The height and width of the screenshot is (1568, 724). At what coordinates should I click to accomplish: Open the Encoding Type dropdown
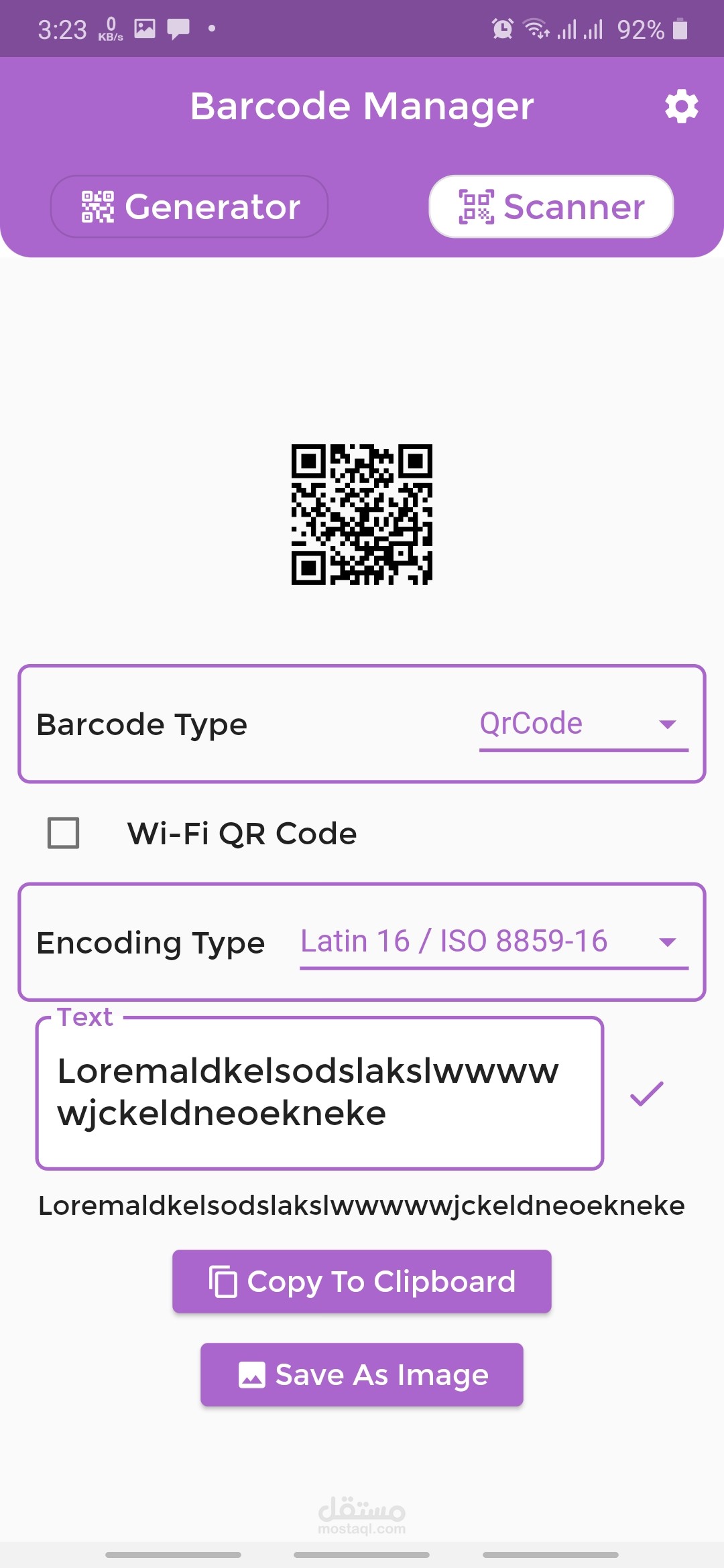pos(494,942)
